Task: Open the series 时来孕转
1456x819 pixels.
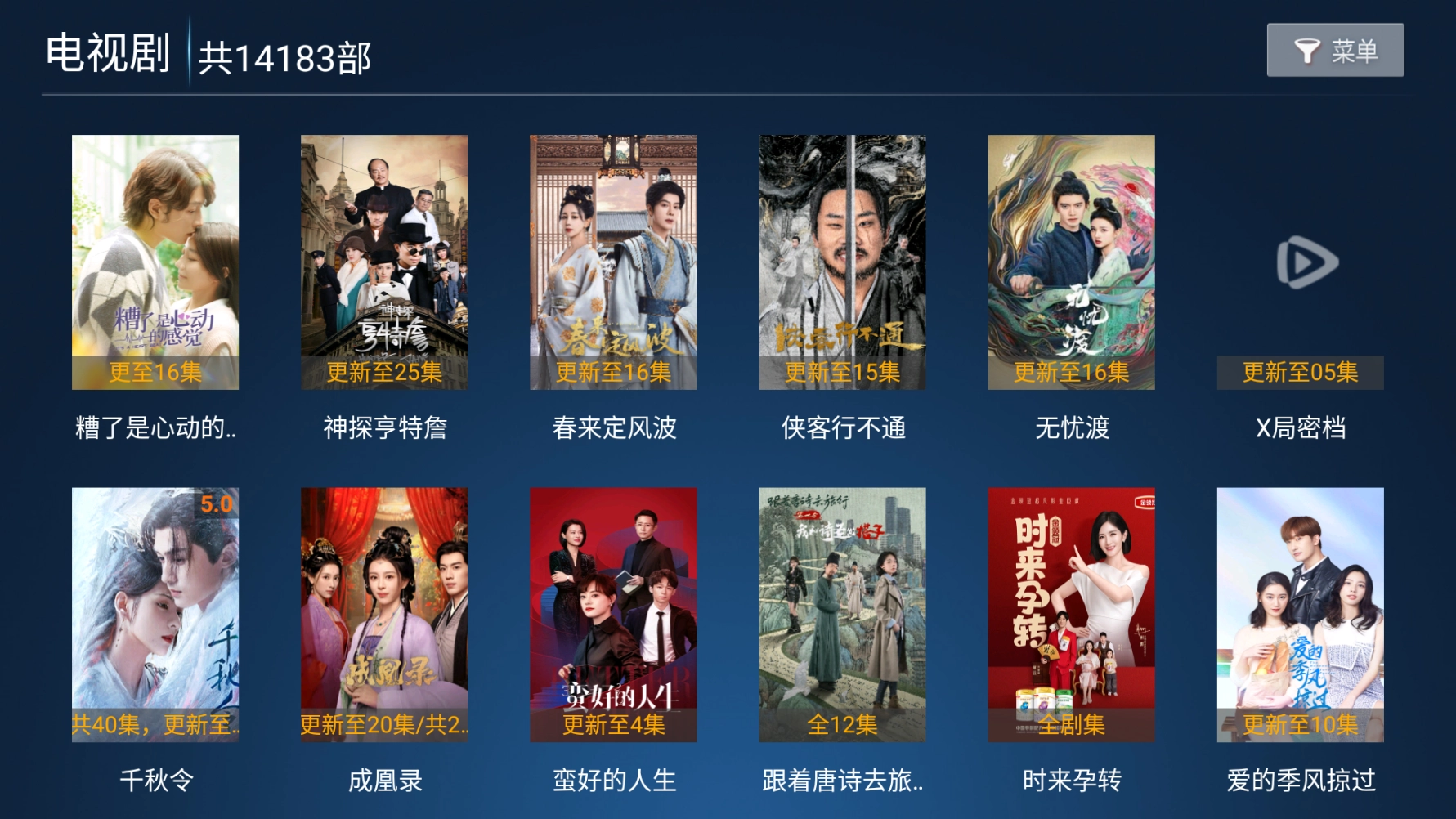Action: click(x=1071, y=615)
